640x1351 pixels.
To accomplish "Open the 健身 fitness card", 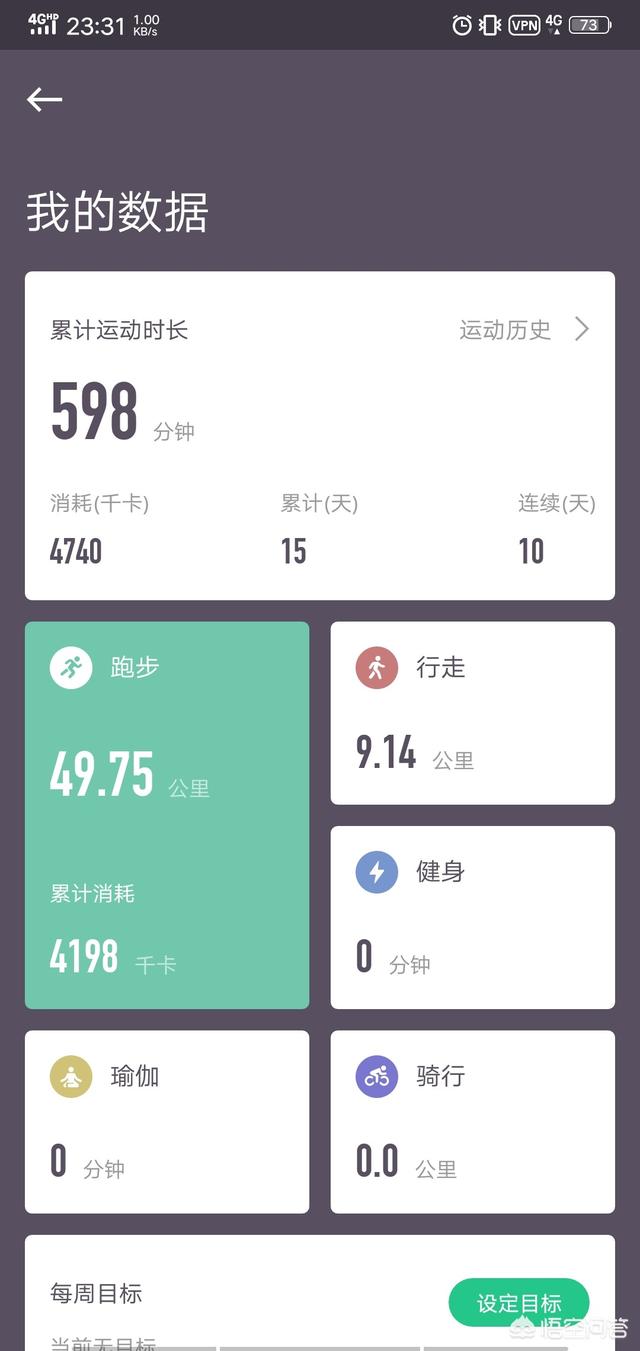I will (473, 917).
